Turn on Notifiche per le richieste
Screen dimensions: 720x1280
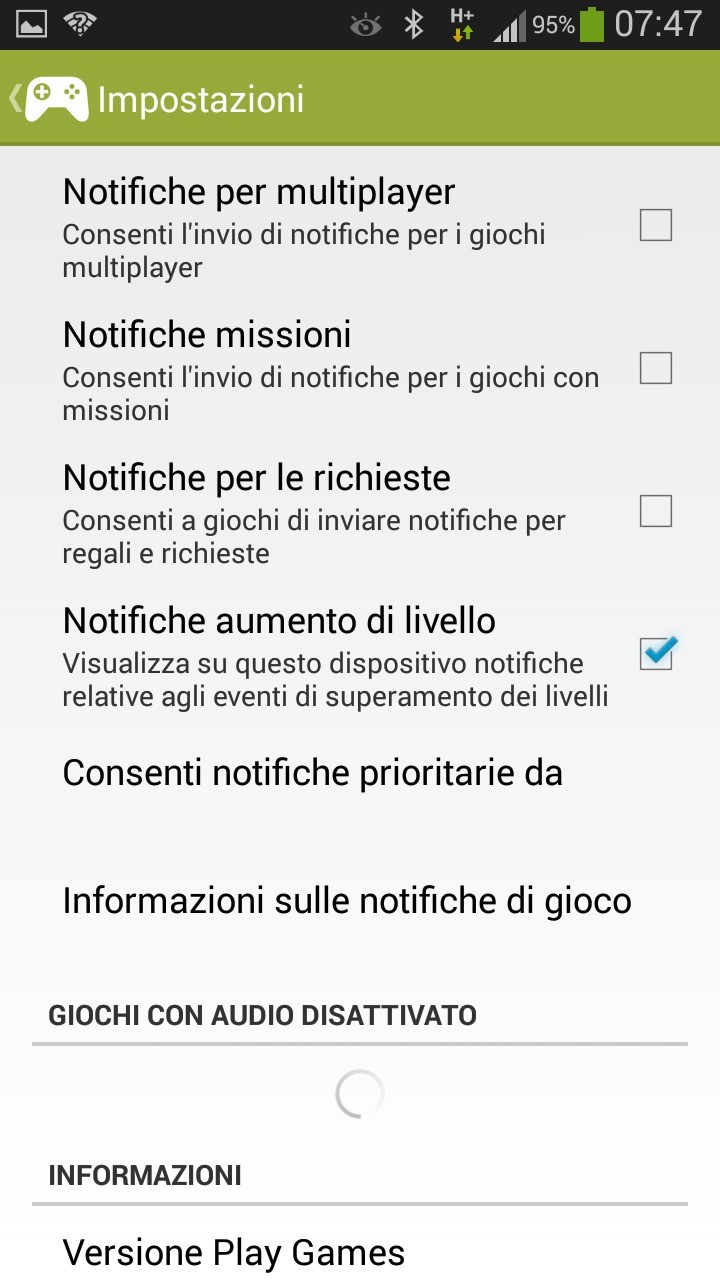click(x=656, y=512)
